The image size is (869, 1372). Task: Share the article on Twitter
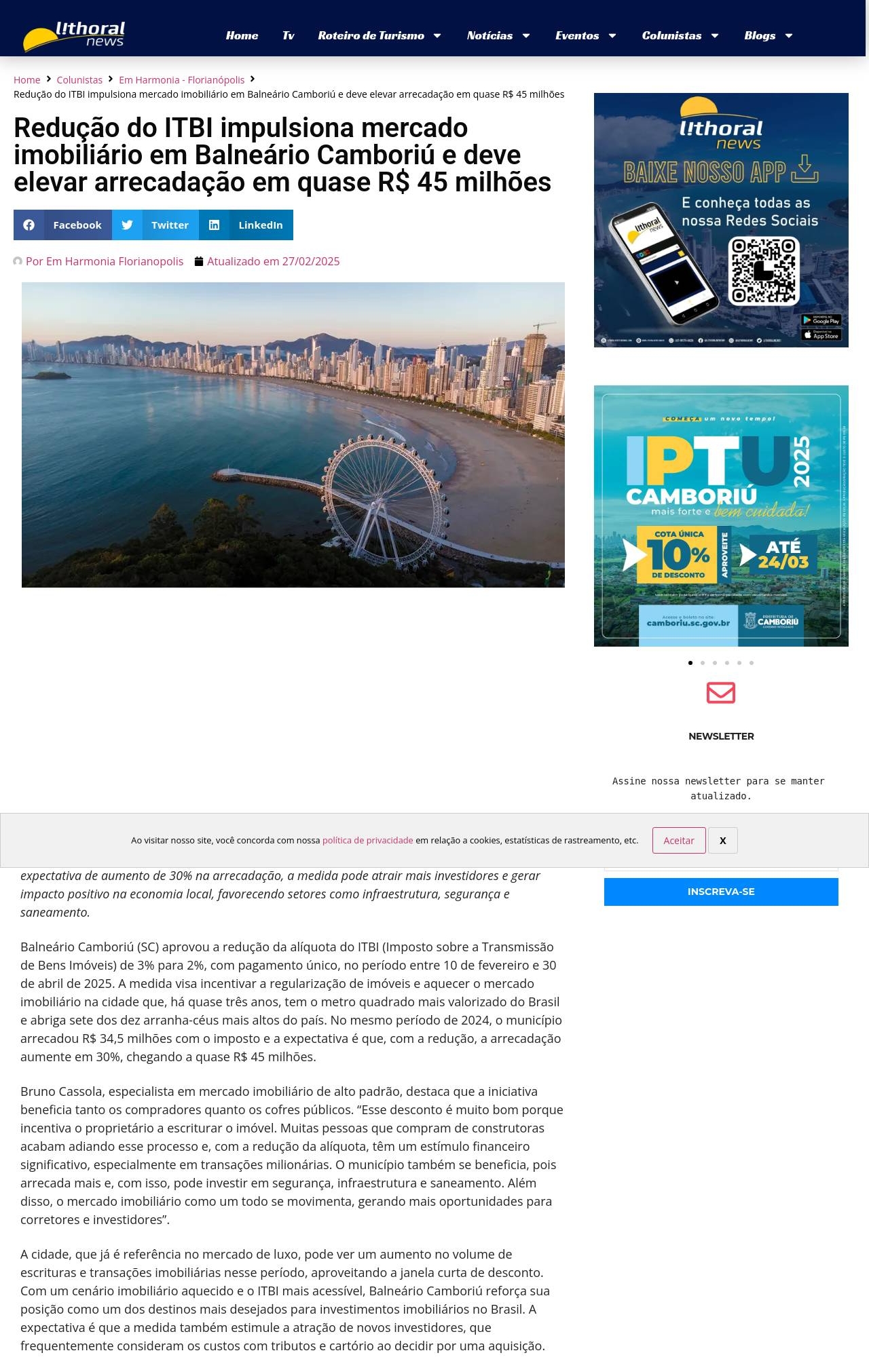[155, 225]
